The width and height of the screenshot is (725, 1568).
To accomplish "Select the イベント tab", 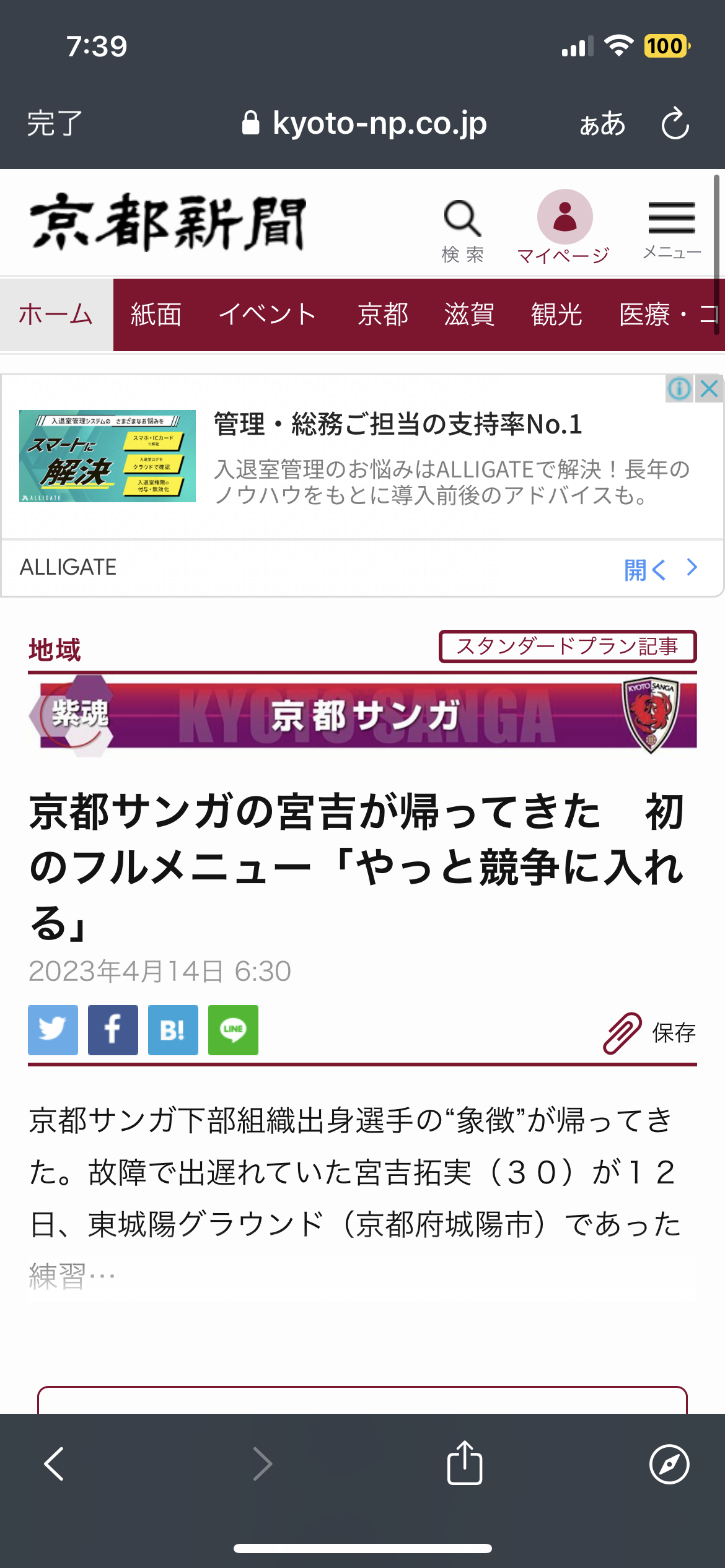I will 268,315.
